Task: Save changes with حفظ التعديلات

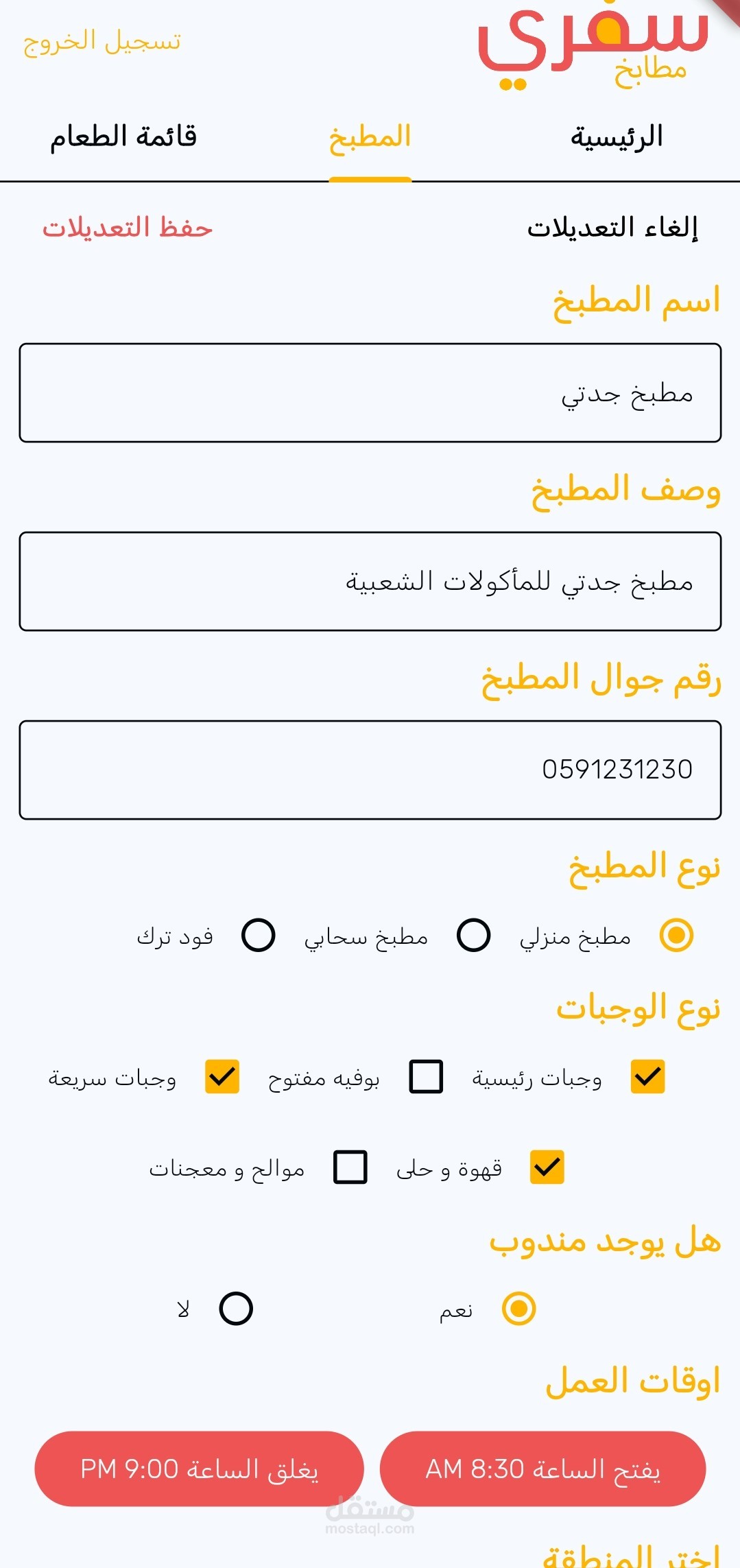Action: pos(128,228)
